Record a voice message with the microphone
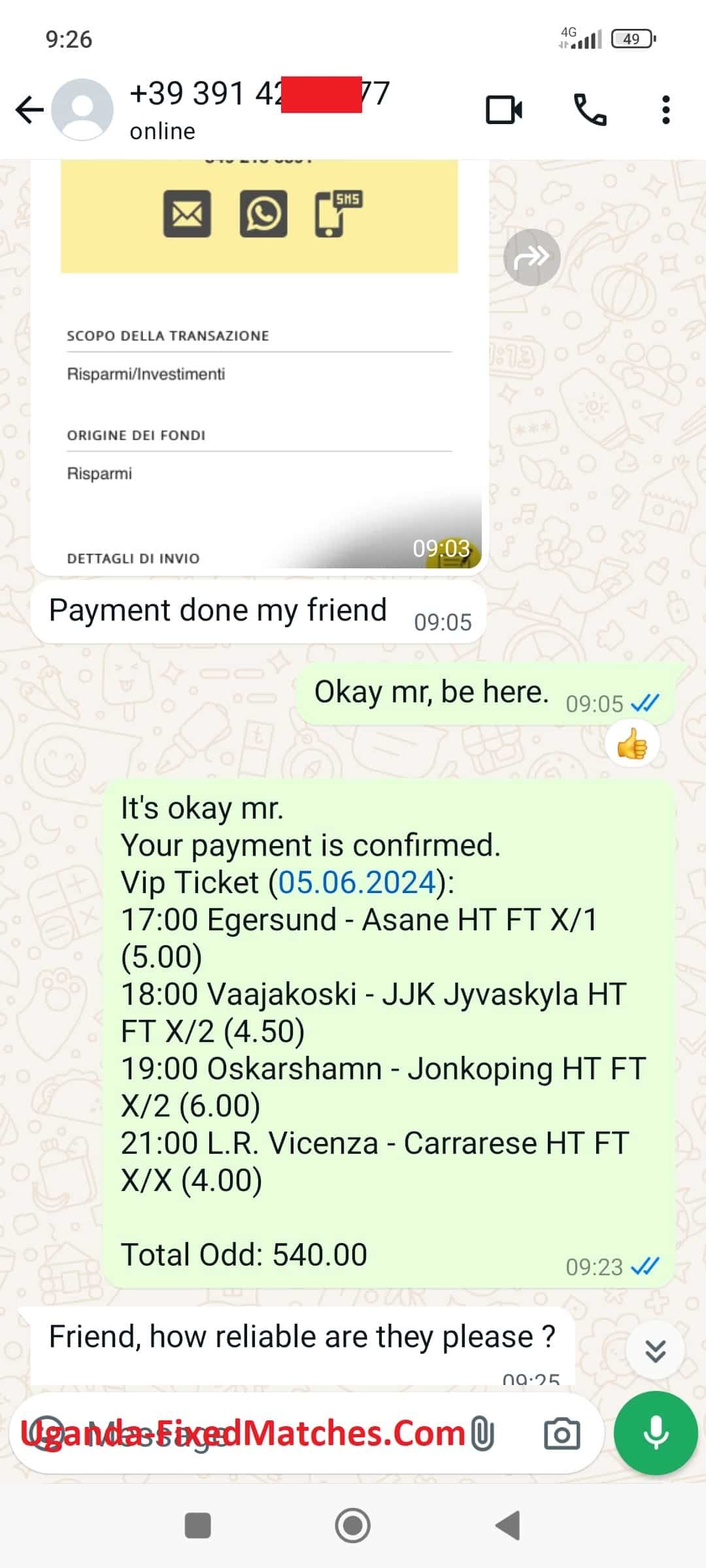The height and width of the screenshot is (1568, 706). pyautogui.click(x=656, y=1433)
